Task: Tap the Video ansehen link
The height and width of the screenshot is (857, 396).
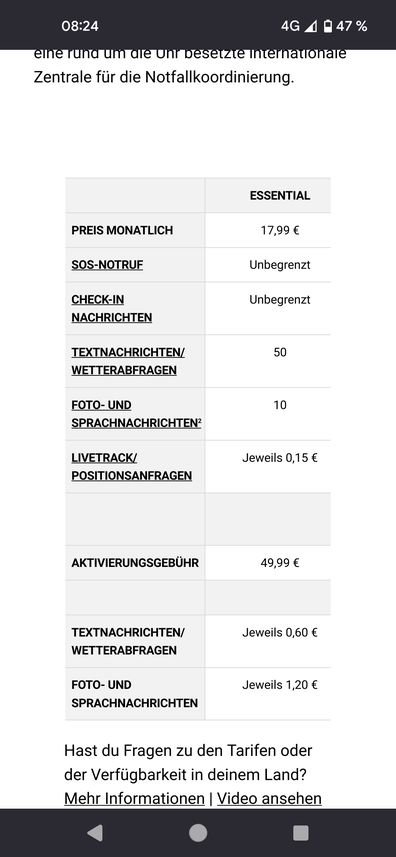Action: [x=269, y=799]
